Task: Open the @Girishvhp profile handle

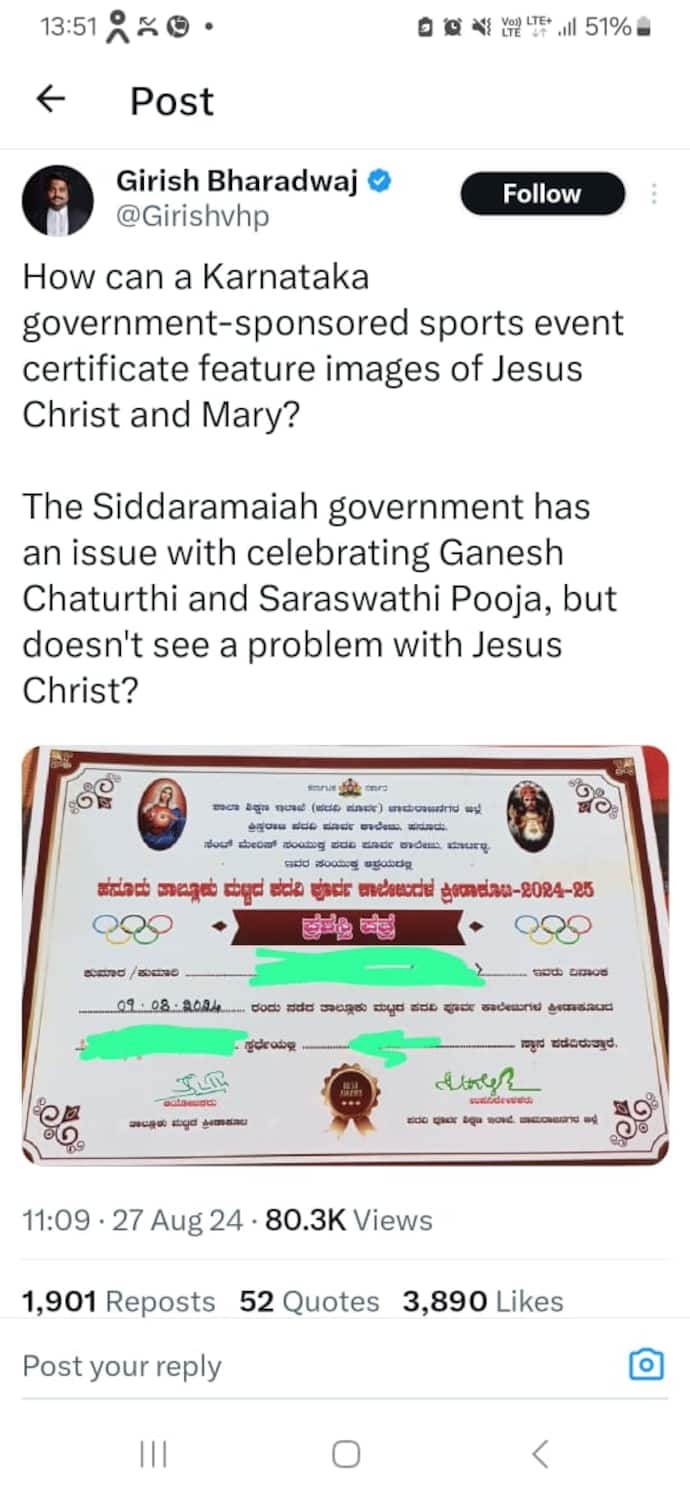Action: (x=192, y=216)
